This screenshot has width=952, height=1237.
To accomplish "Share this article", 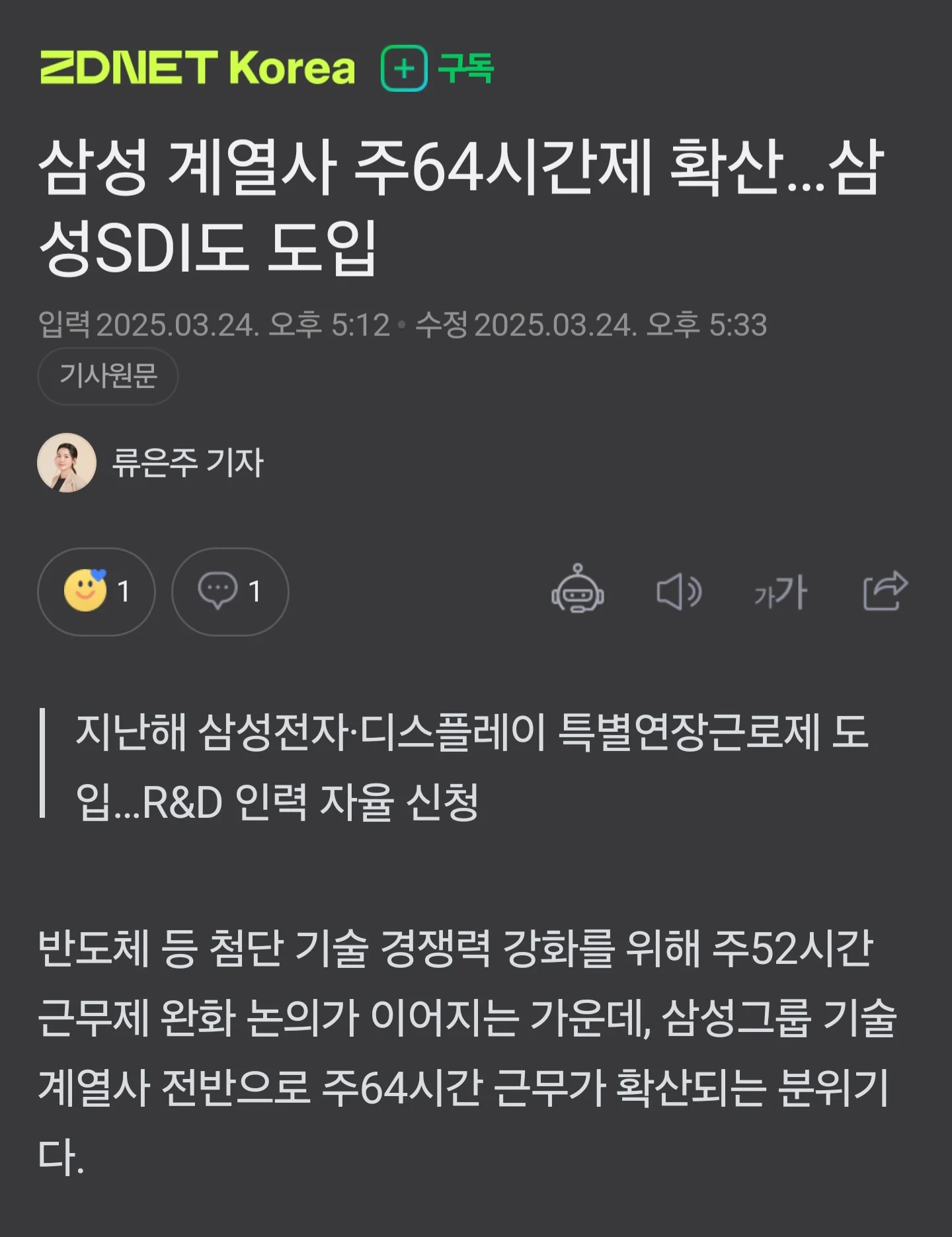I will tap(885, 590).
